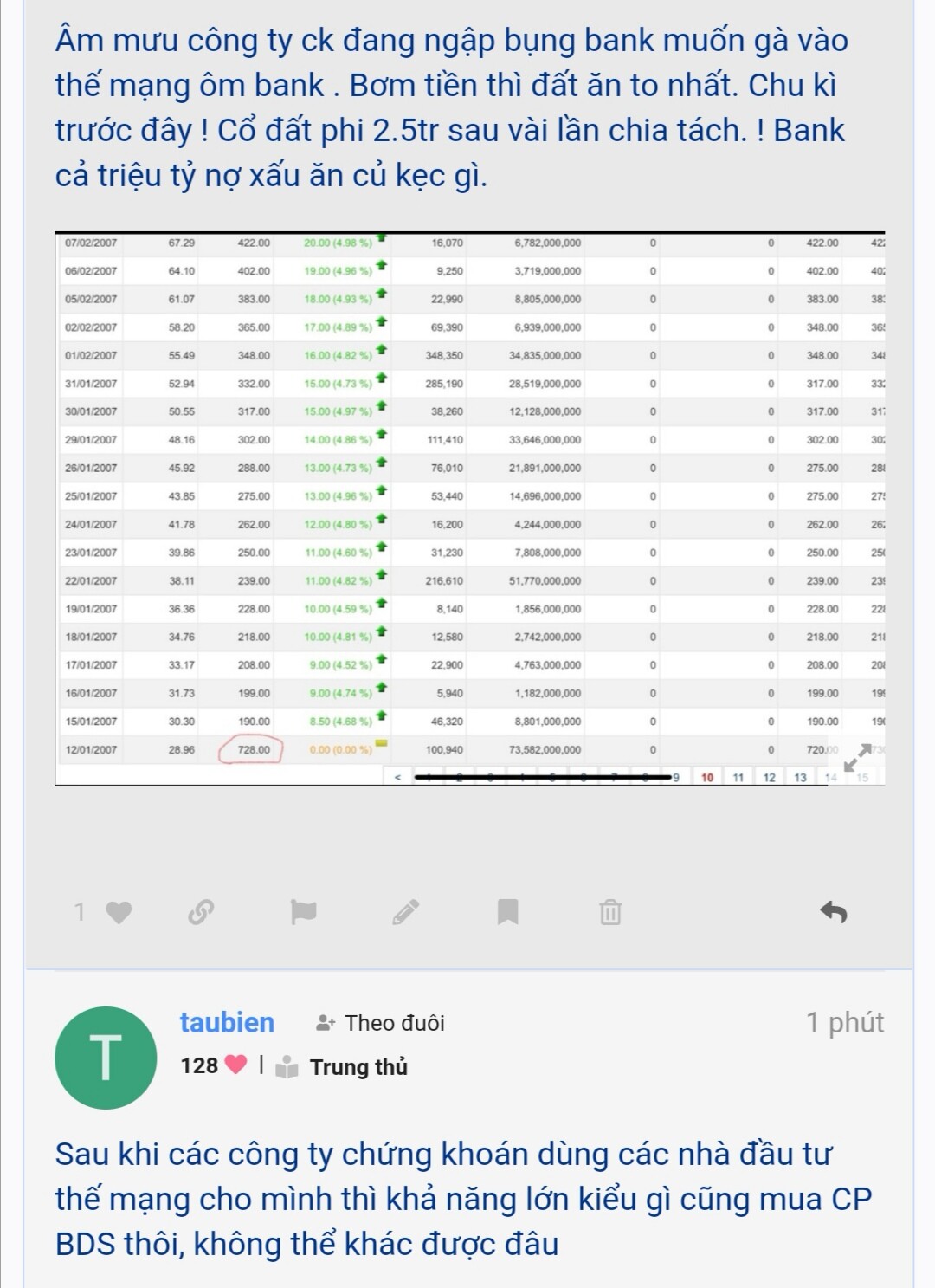Screen dimensions: 935x1288
Task: Copy the post's share link
Action: click(201, 912)
